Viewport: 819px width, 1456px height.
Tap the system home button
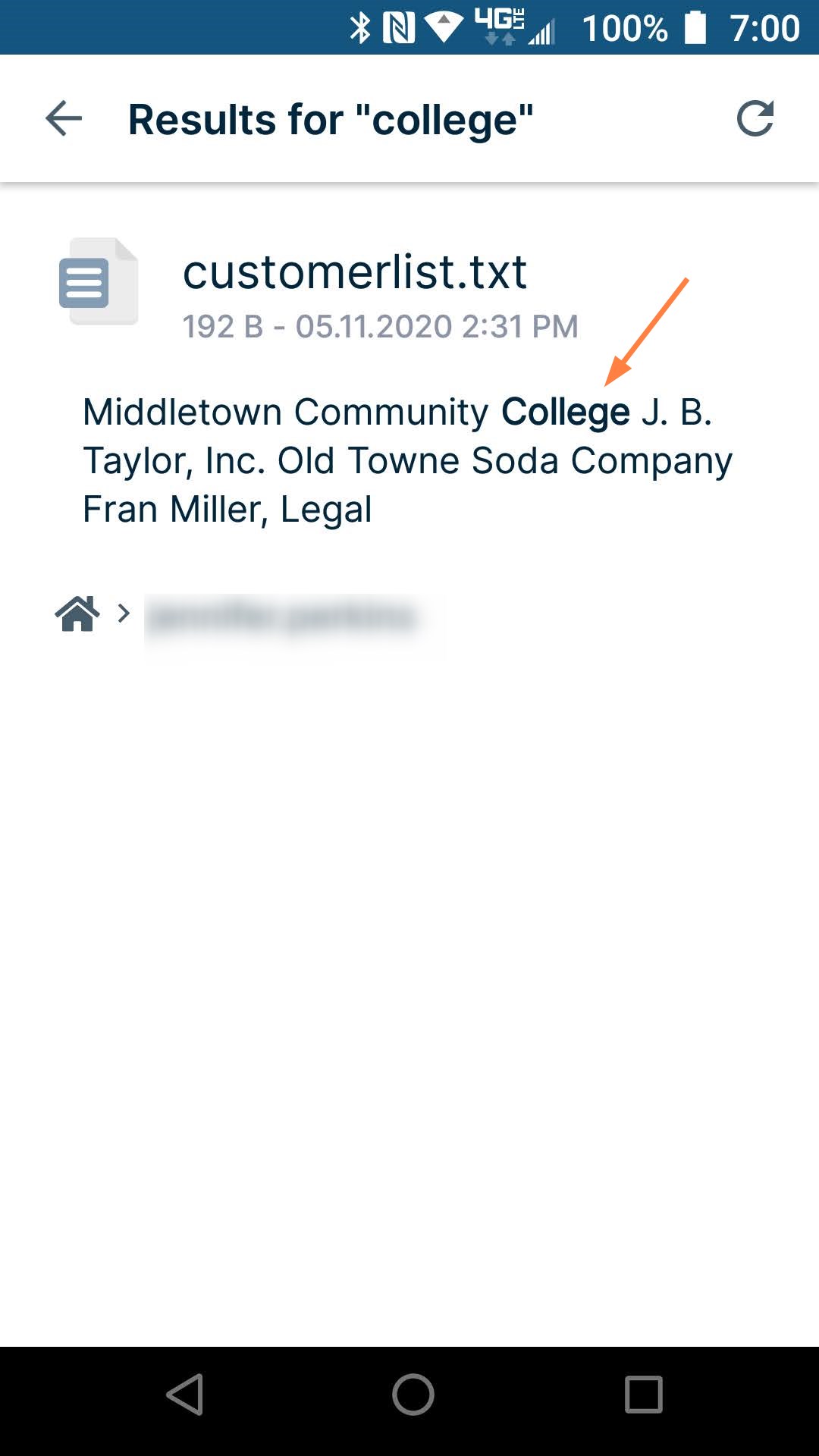tap(413, 1395)
